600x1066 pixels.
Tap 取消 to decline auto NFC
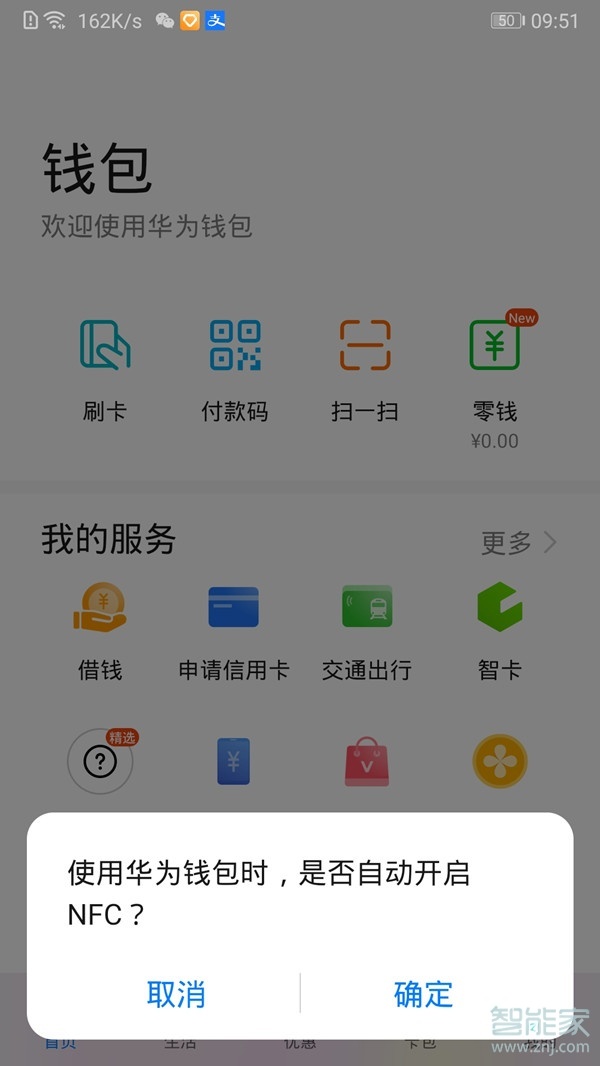tap(176, 994)
